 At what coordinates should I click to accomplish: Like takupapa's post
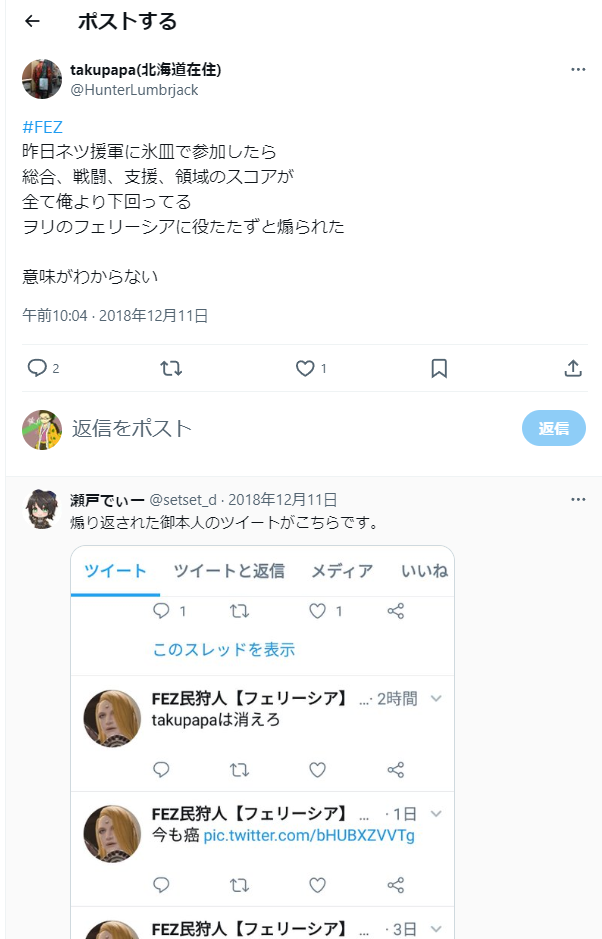[305, 368]
